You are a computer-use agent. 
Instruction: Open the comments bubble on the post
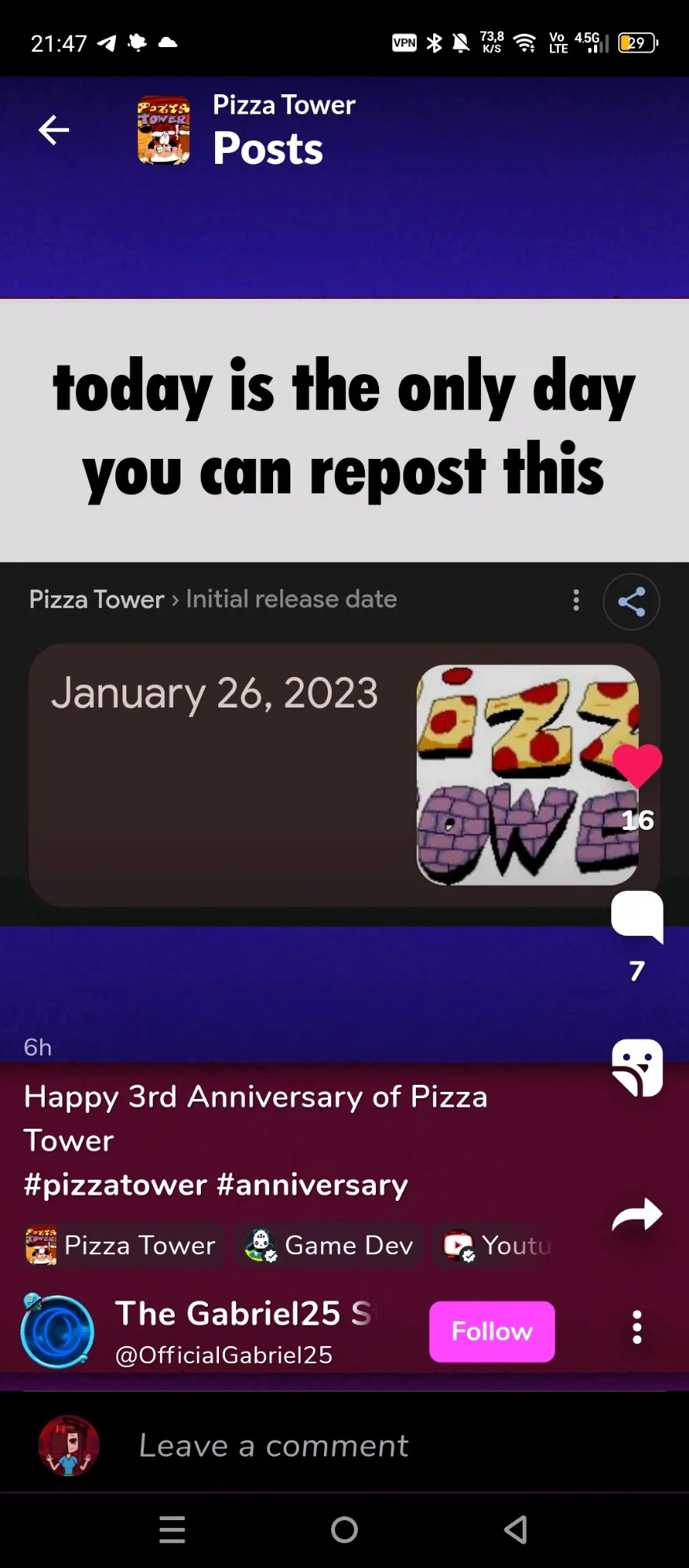637,916
